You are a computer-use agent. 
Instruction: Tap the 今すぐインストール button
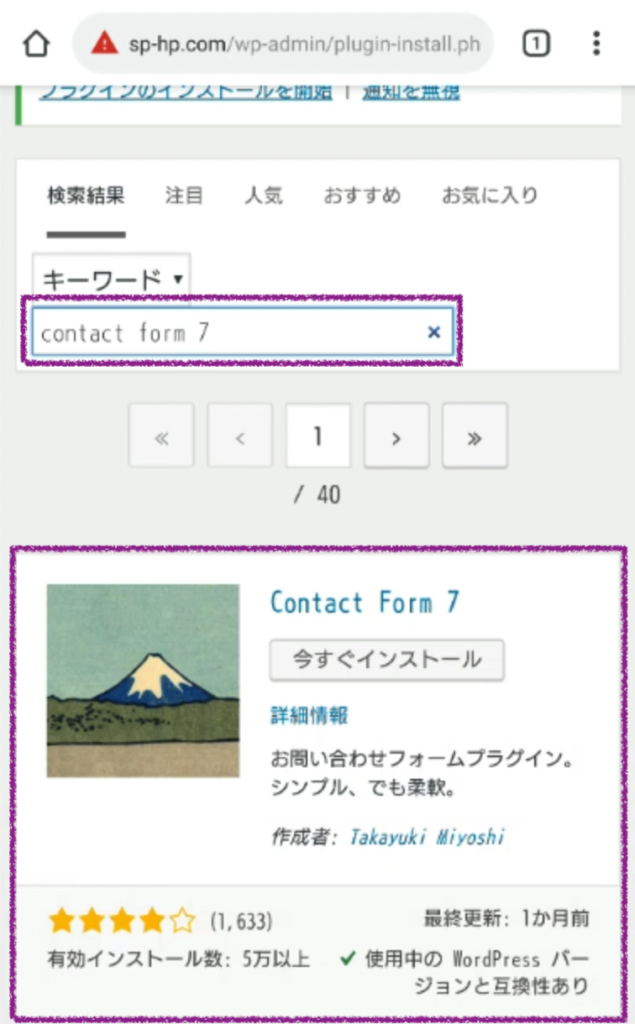point(387,659)
